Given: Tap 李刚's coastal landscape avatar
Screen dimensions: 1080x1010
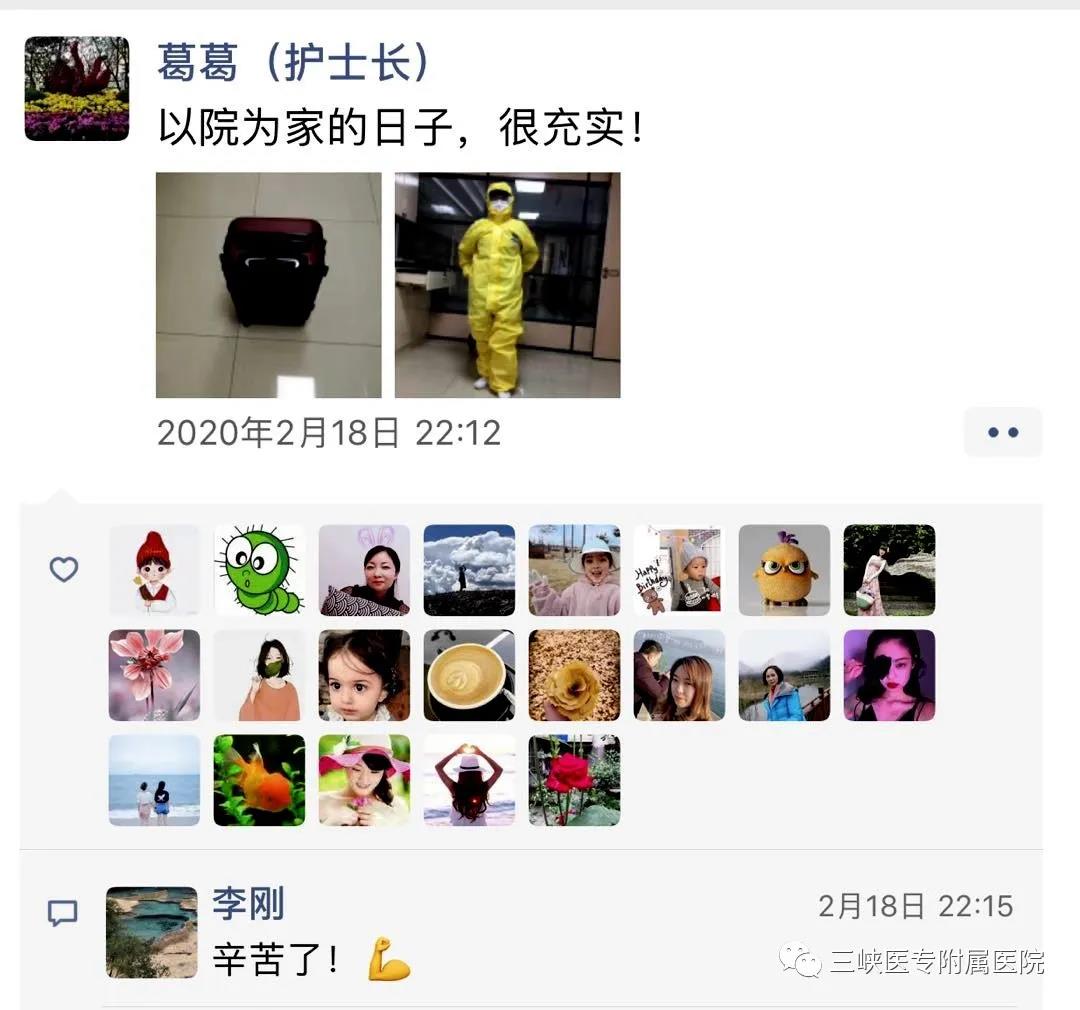Looking at the screenshot, I should click(151, 932).
